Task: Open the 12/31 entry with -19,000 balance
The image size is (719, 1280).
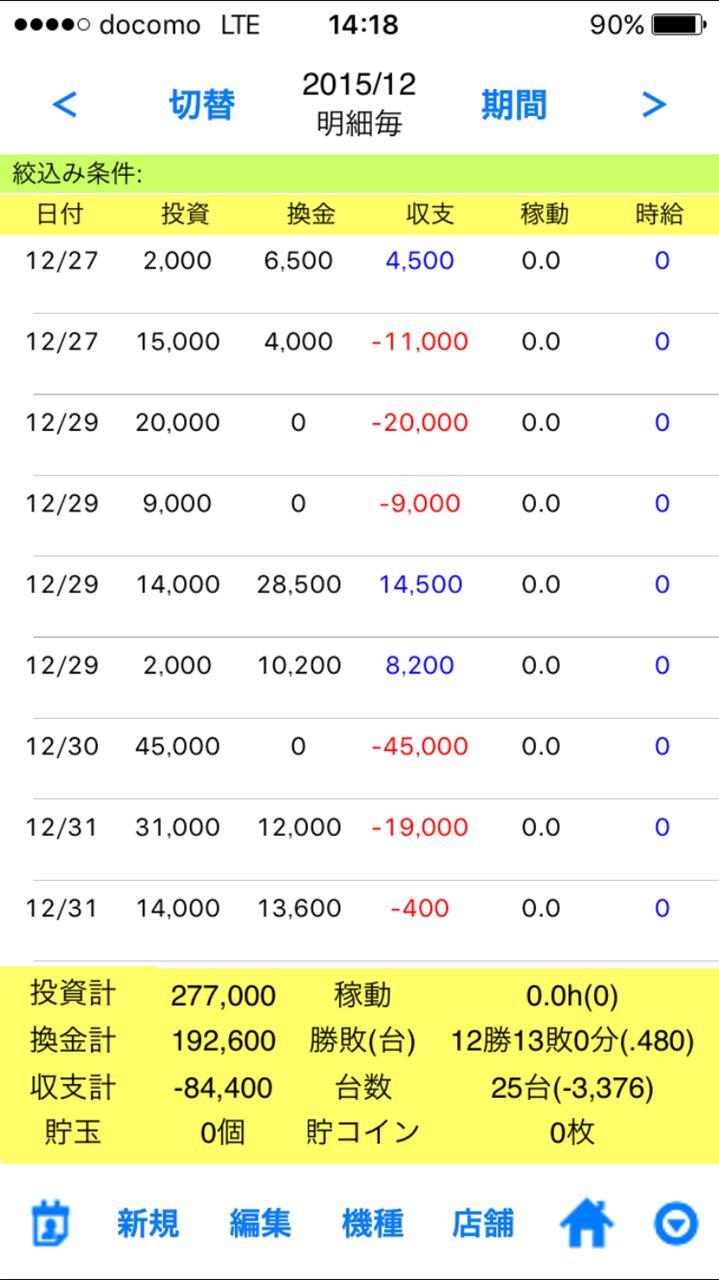Action: pyautogui.click(x=360, y=840)
